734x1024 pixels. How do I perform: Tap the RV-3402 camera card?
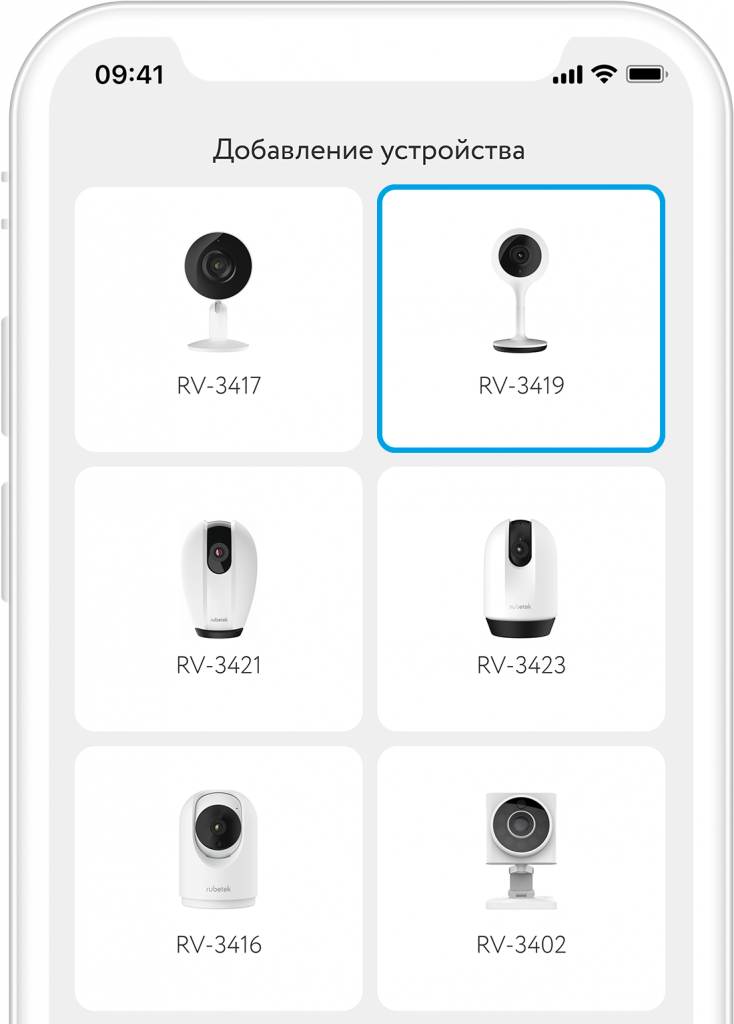point(521,877)
